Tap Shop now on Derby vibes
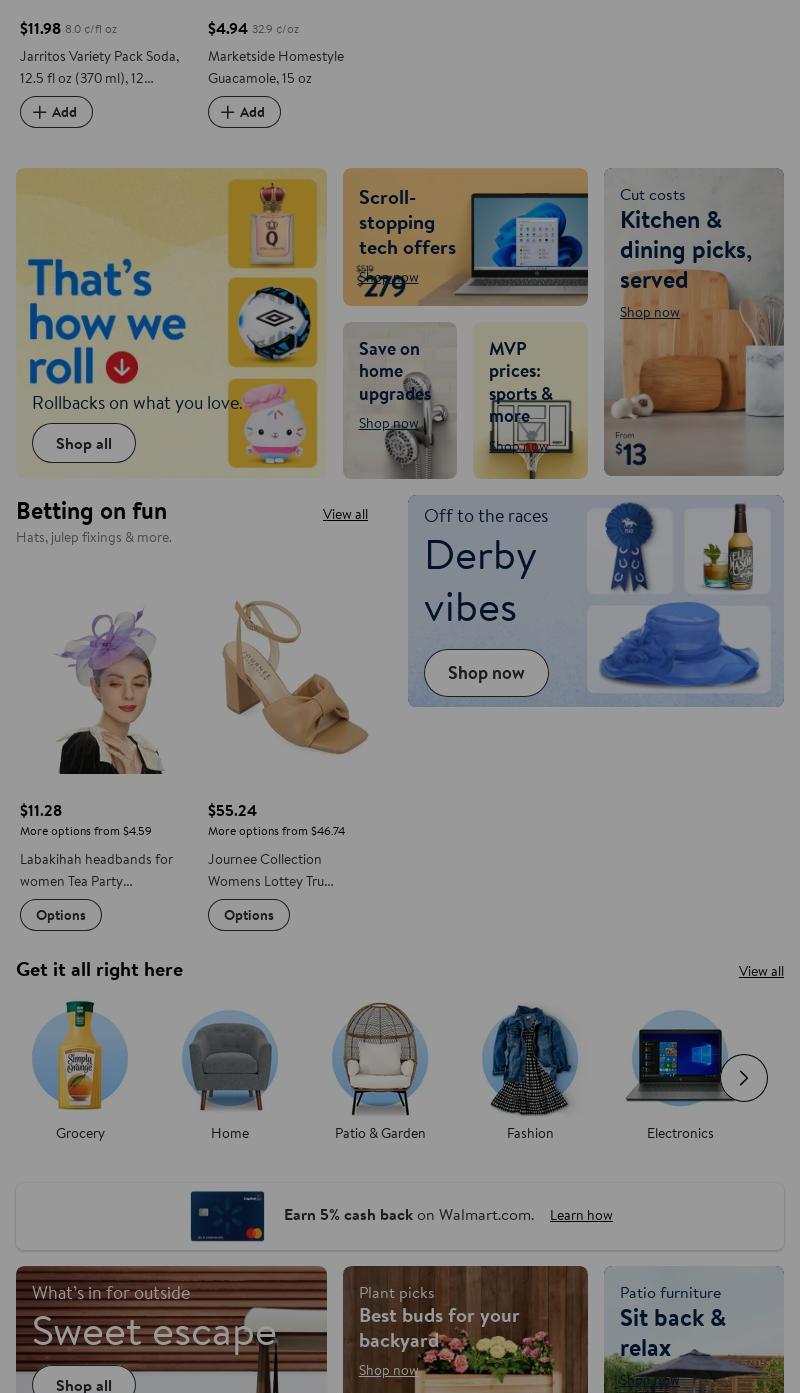 tap(486, 673)
